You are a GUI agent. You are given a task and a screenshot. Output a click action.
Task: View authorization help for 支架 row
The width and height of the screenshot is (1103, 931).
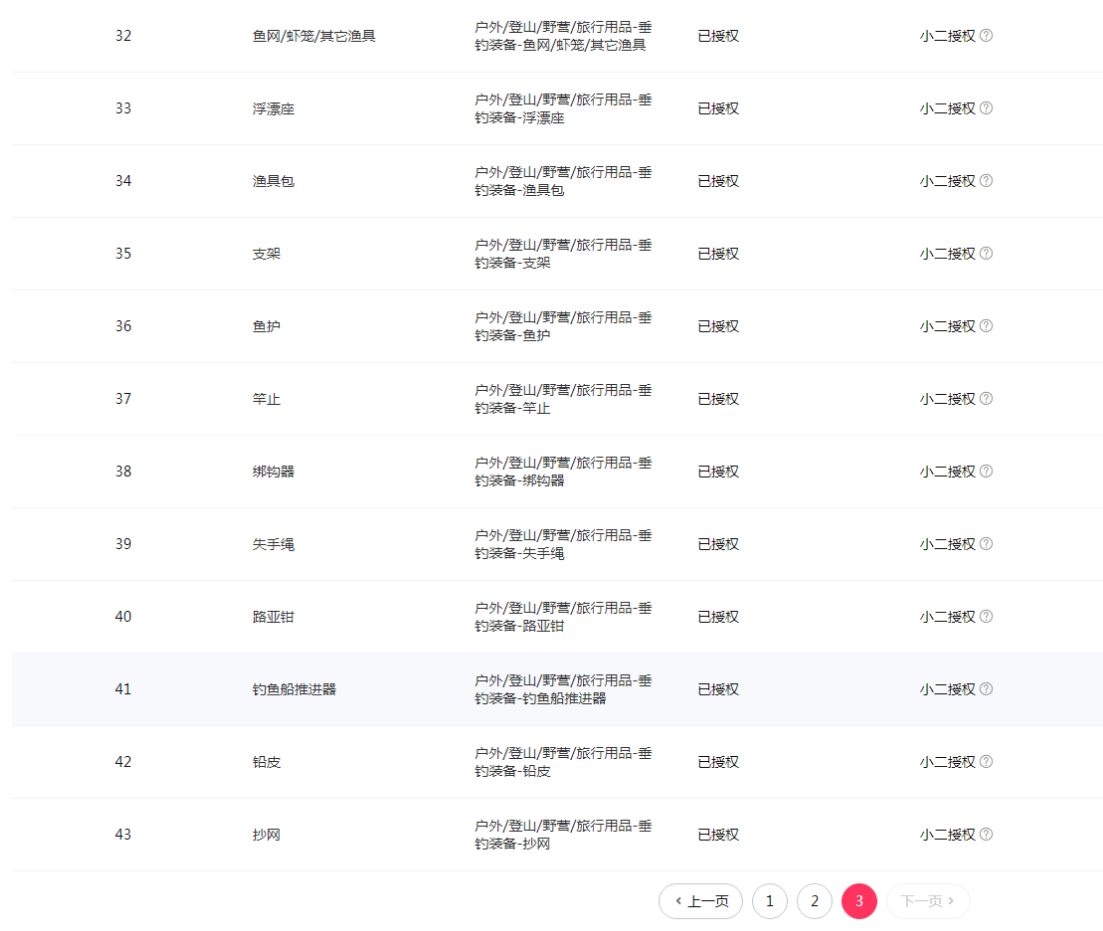tap(986, 253)
